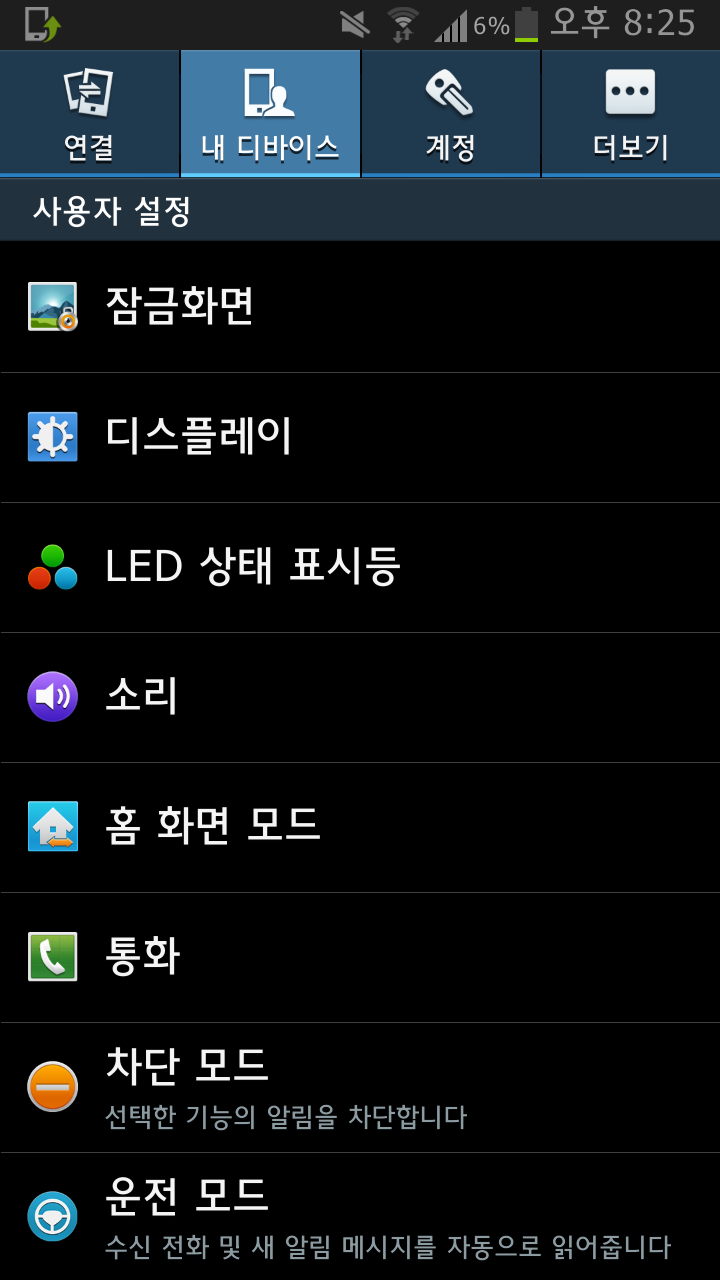This screenshot has height=1280, width=720.
Task: Select the 내 디바이스 tab
Action: [270, 114]
